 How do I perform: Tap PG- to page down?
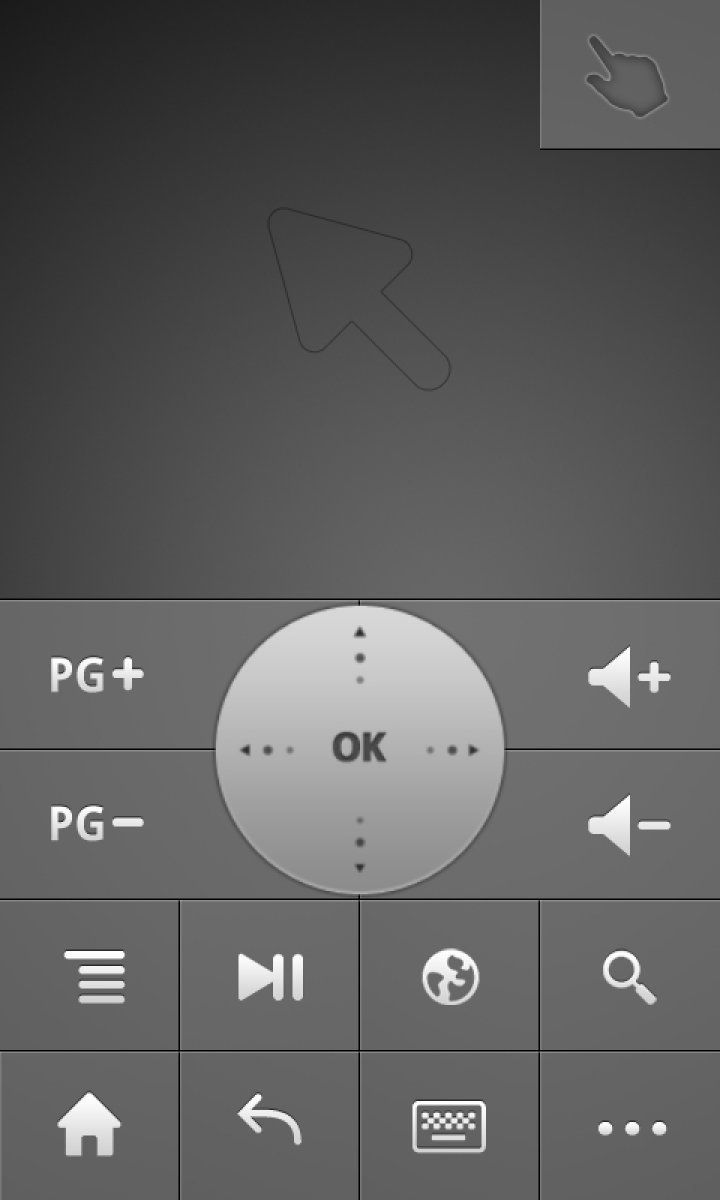coord(97,824)
